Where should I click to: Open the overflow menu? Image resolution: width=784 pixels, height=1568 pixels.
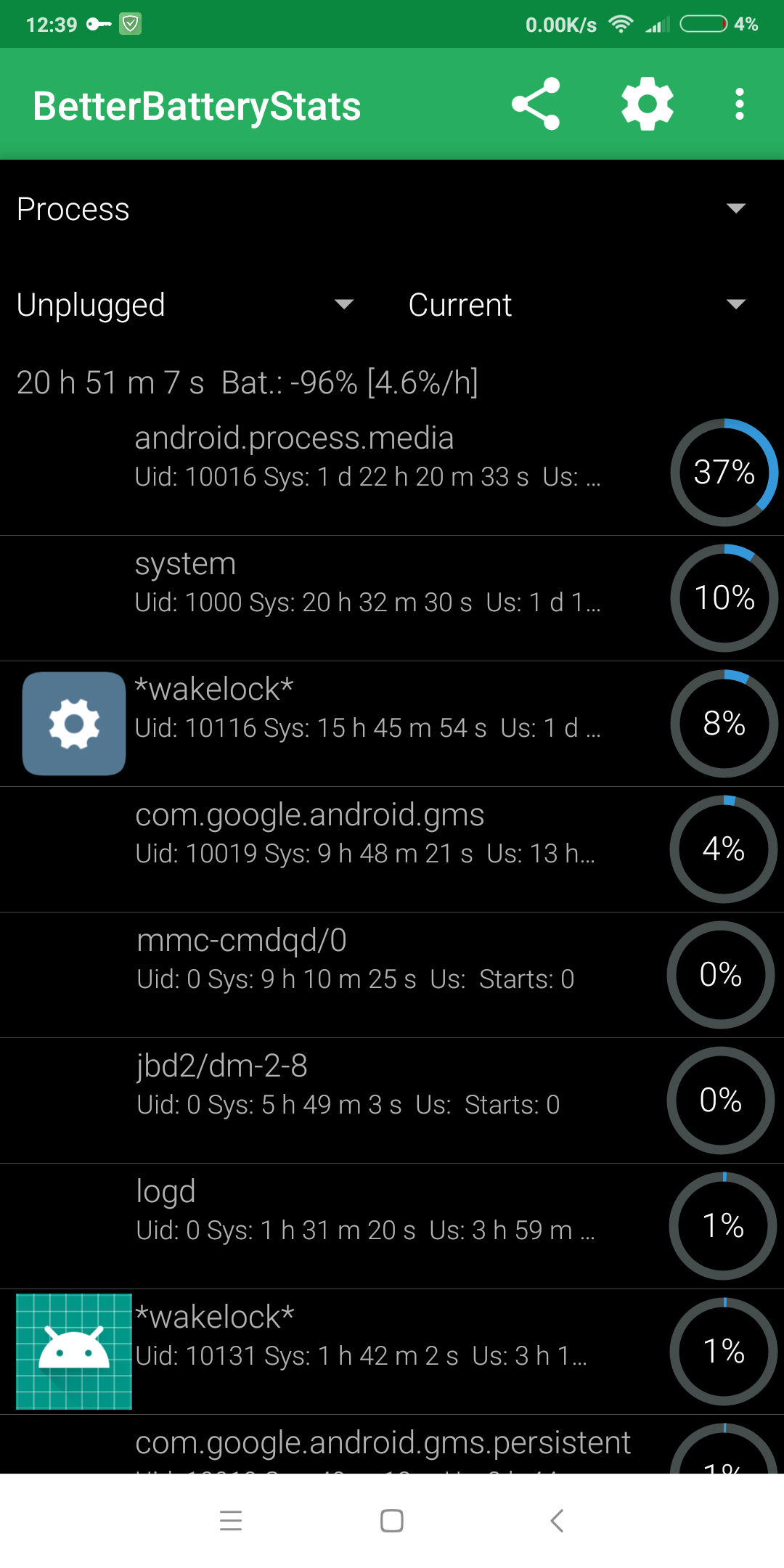[x=739, y=104]
